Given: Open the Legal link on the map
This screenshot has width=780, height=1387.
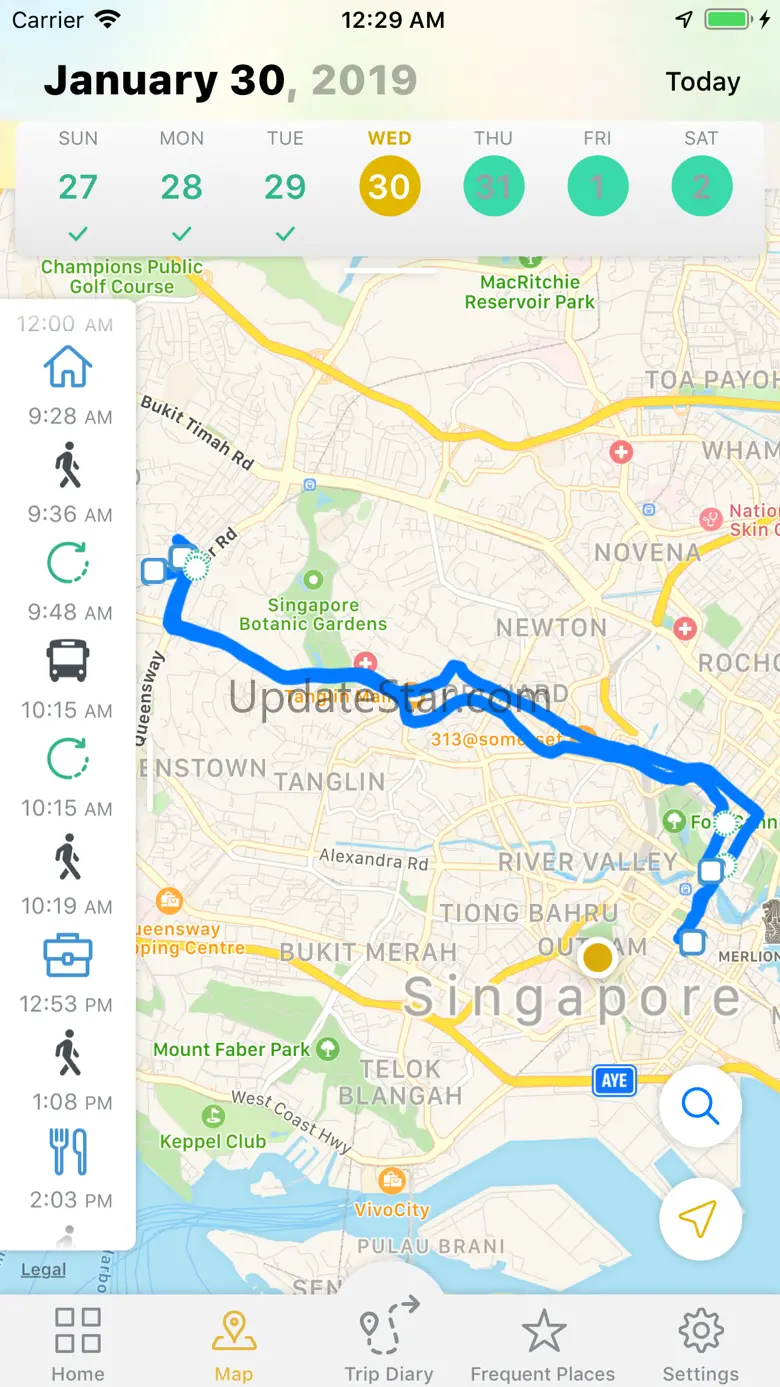Looking at the screenshot, I should point(43,1270).
